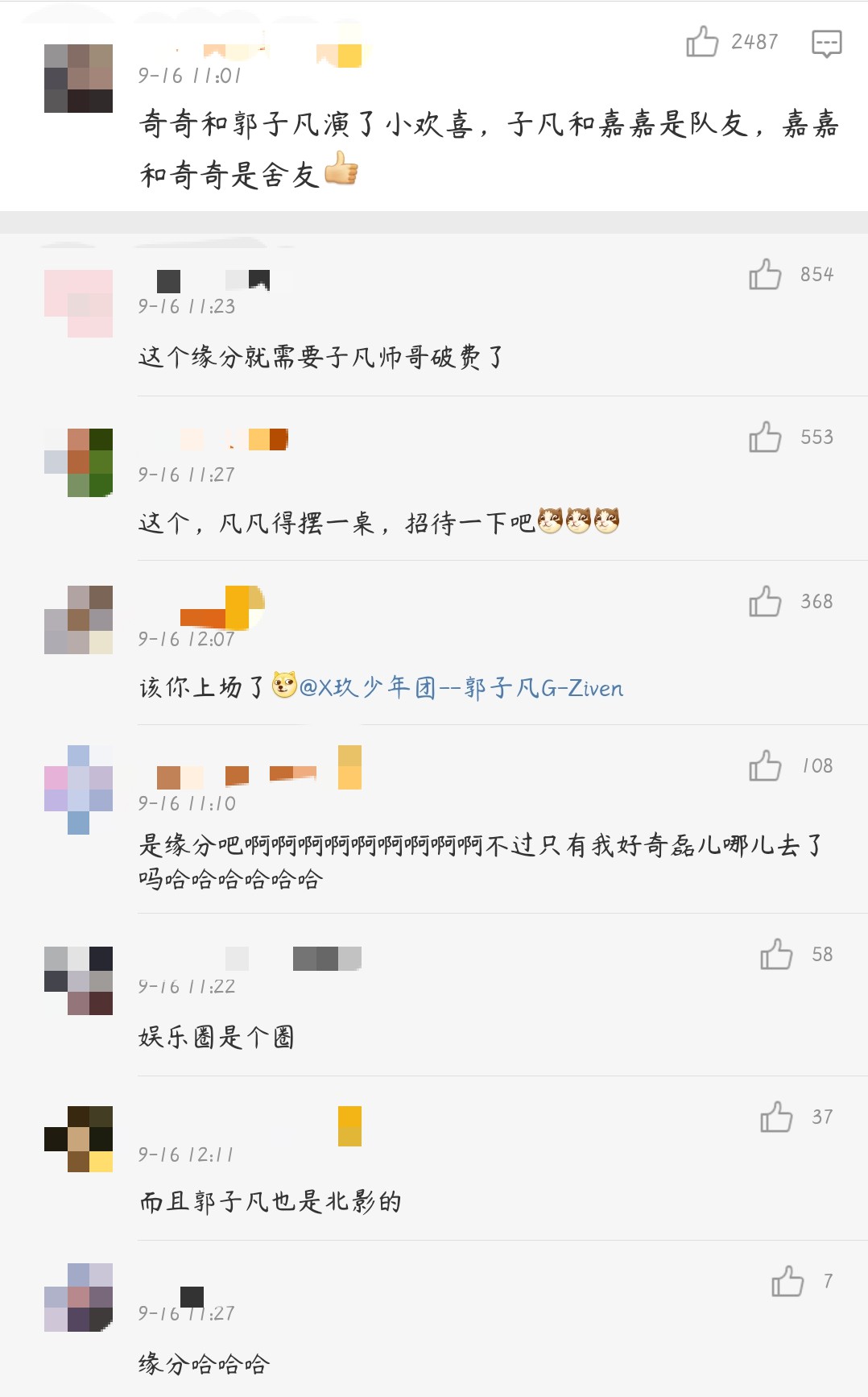The width and height of the screenshot is (868, 1397).
Task: Like the comment 而且郭子凡也是北影的
Action: (776, 1117)
